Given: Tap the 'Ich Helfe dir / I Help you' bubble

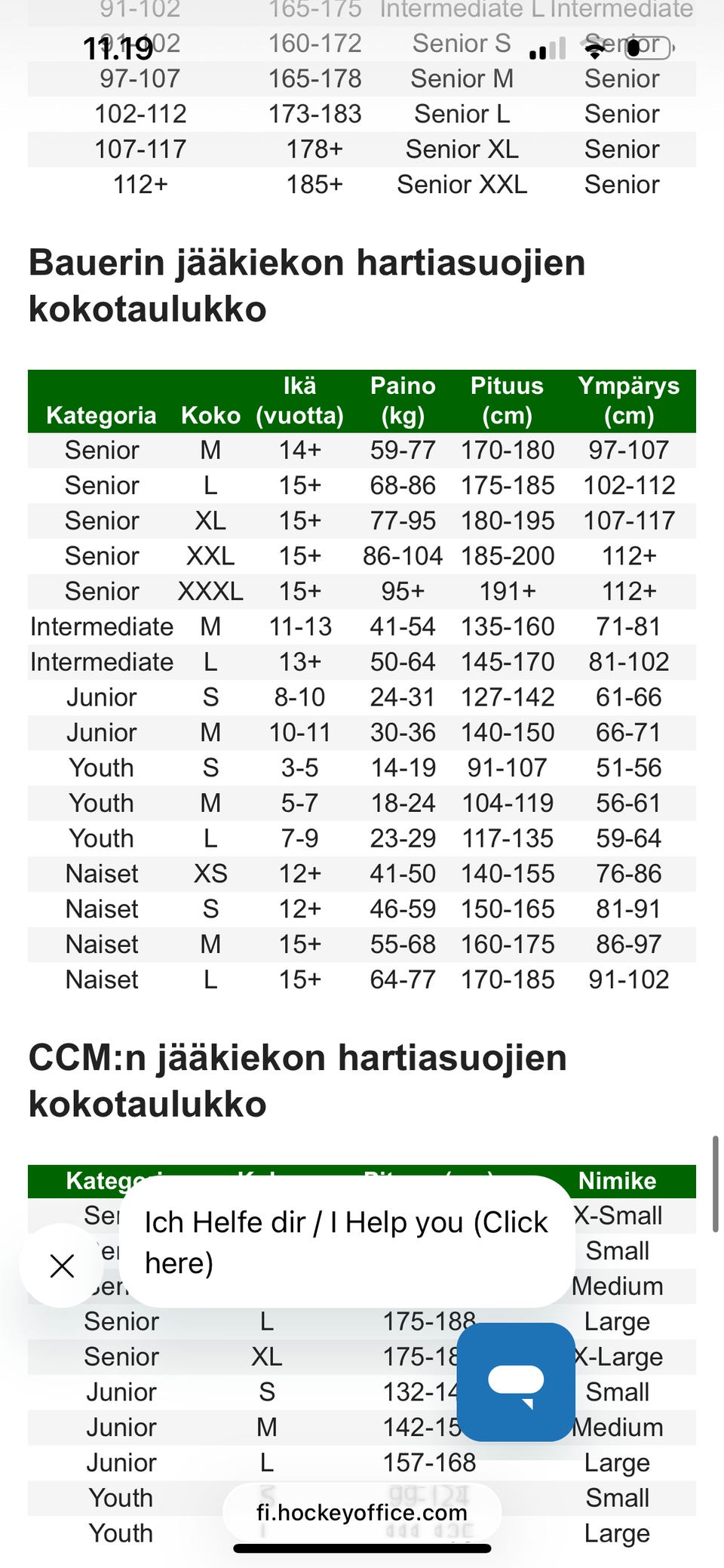Looking at the screenshot, I should click(347, 1242).
